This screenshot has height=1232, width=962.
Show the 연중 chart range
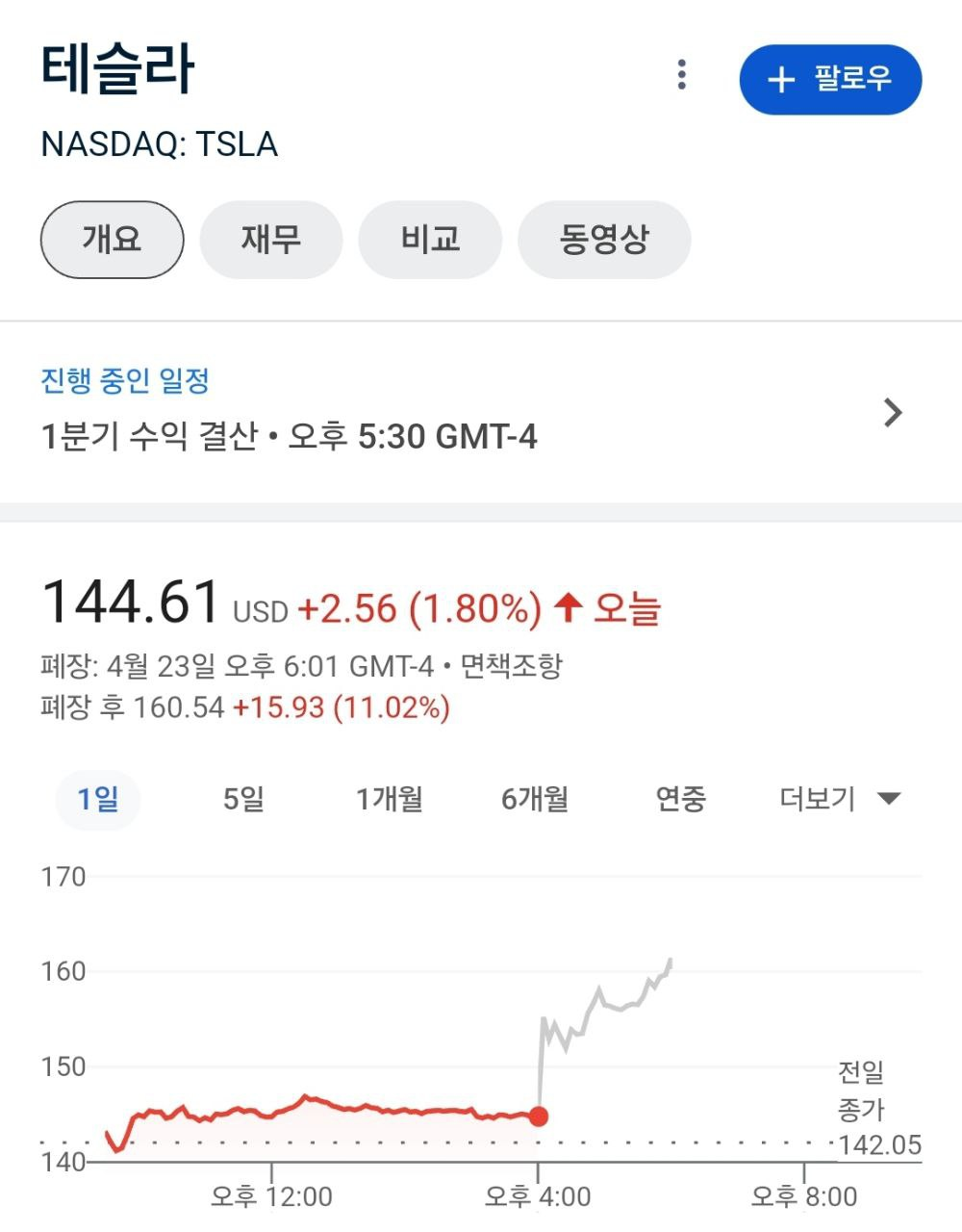[680, 799]
